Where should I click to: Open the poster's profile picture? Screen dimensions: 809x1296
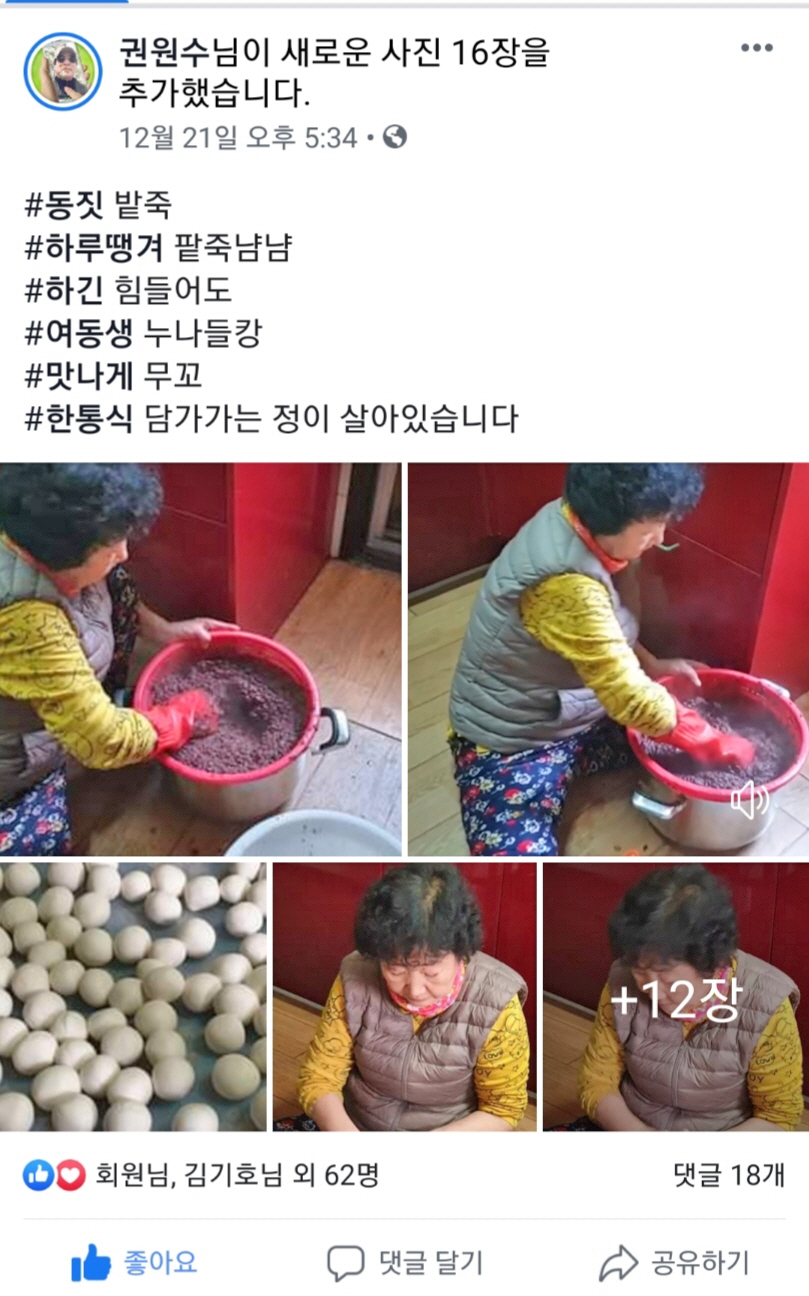click(x=63, y=71)
